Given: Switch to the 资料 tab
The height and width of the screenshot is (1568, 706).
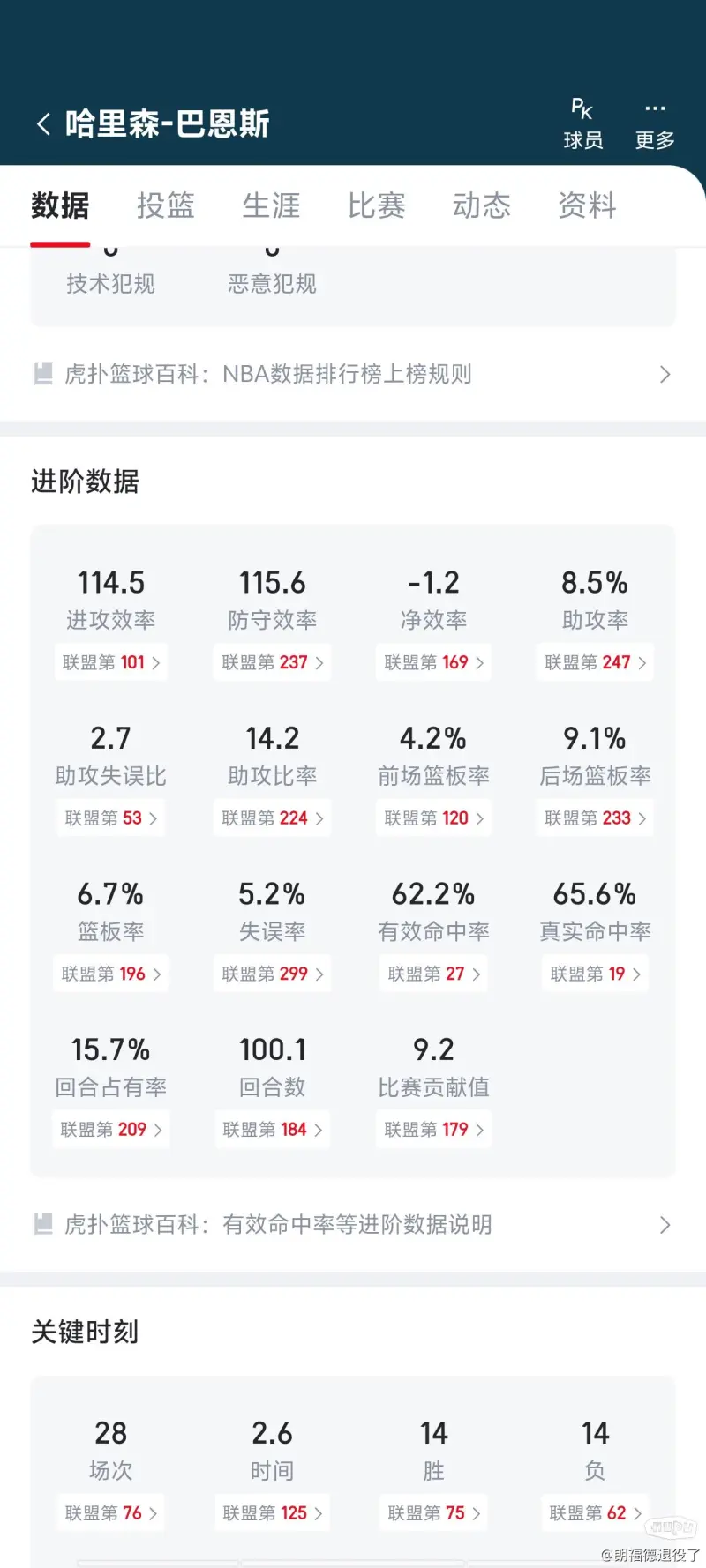Looking at the screenshot, I should 587,205.
